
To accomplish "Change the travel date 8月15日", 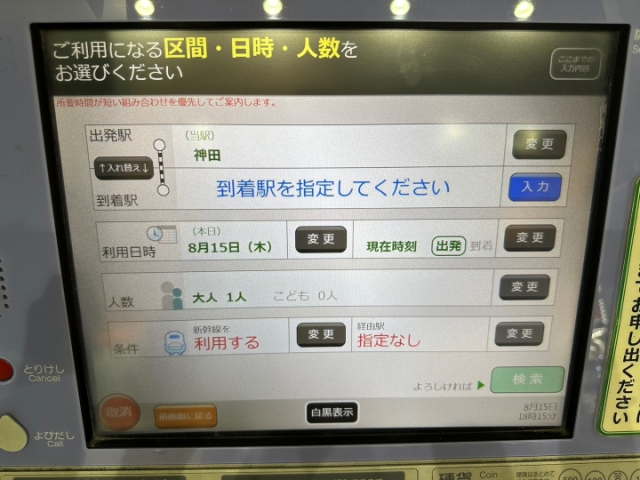I will [x=320, y=239].
